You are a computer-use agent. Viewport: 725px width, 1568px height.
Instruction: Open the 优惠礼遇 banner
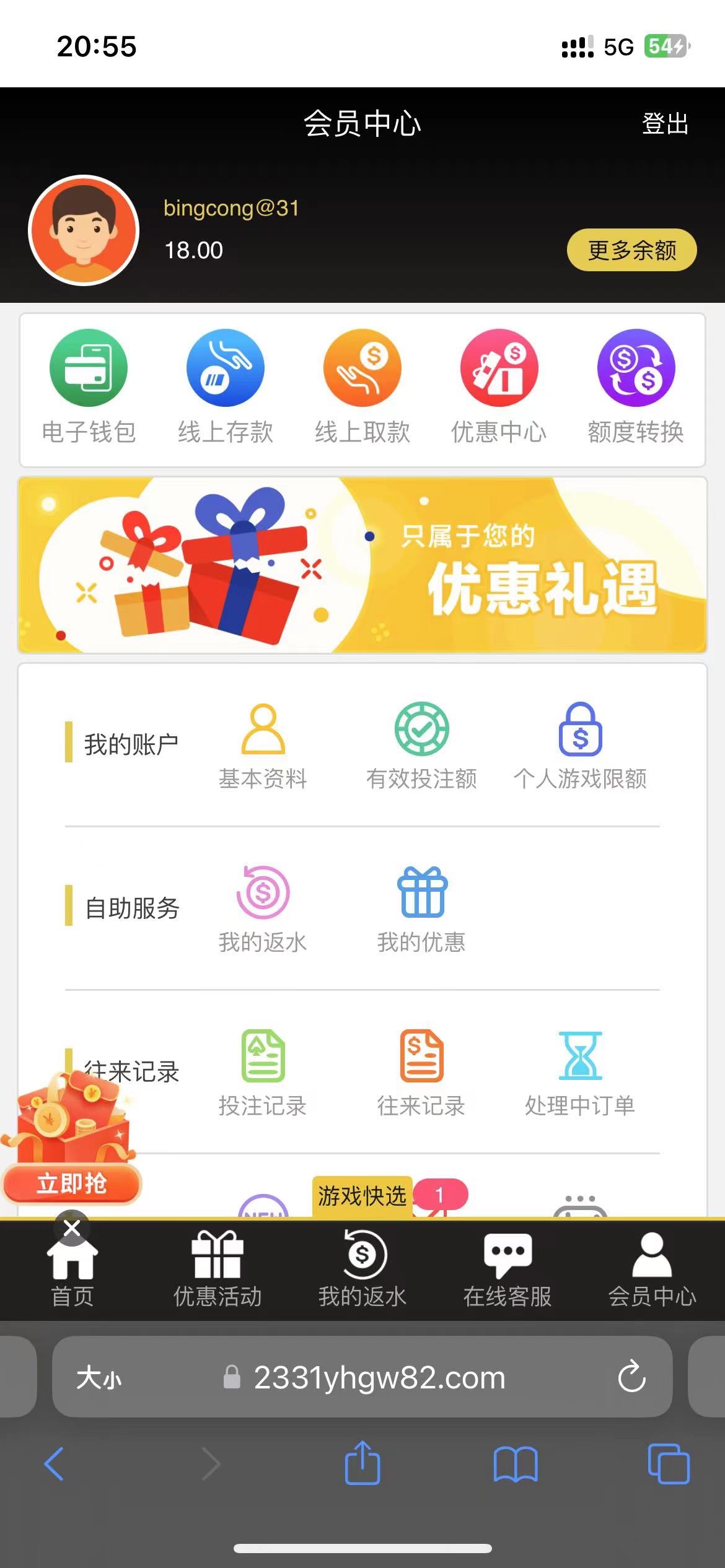362,565
